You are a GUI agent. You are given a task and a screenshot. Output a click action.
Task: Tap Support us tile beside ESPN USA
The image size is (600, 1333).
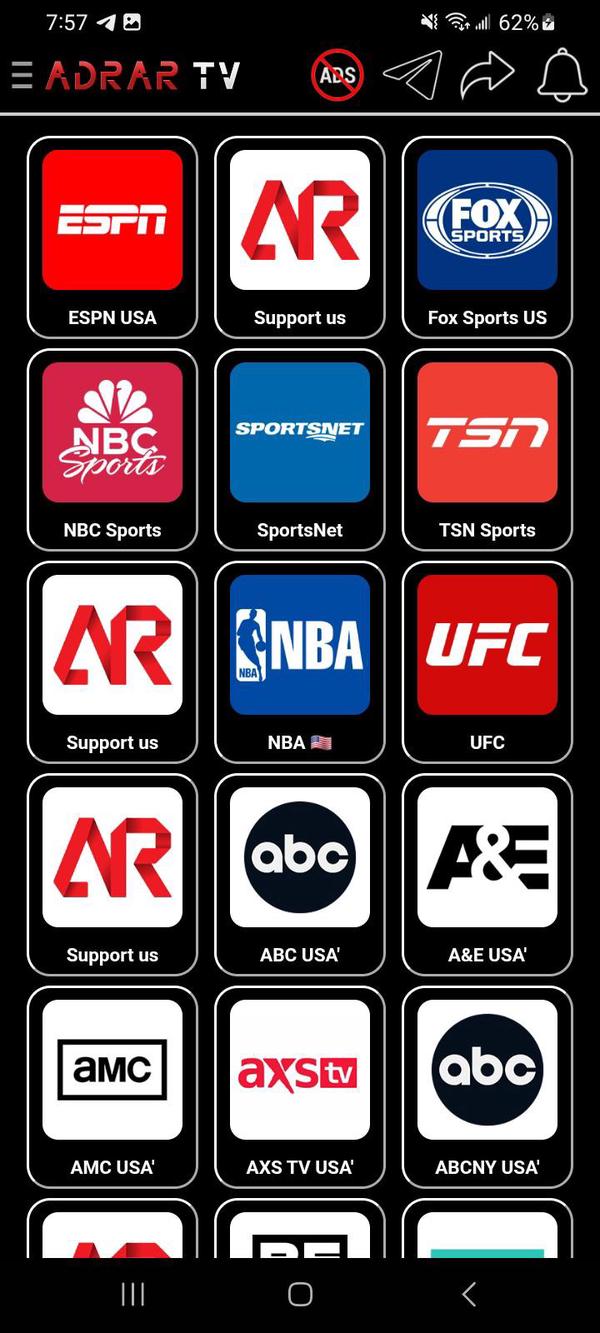pos(300,237)
